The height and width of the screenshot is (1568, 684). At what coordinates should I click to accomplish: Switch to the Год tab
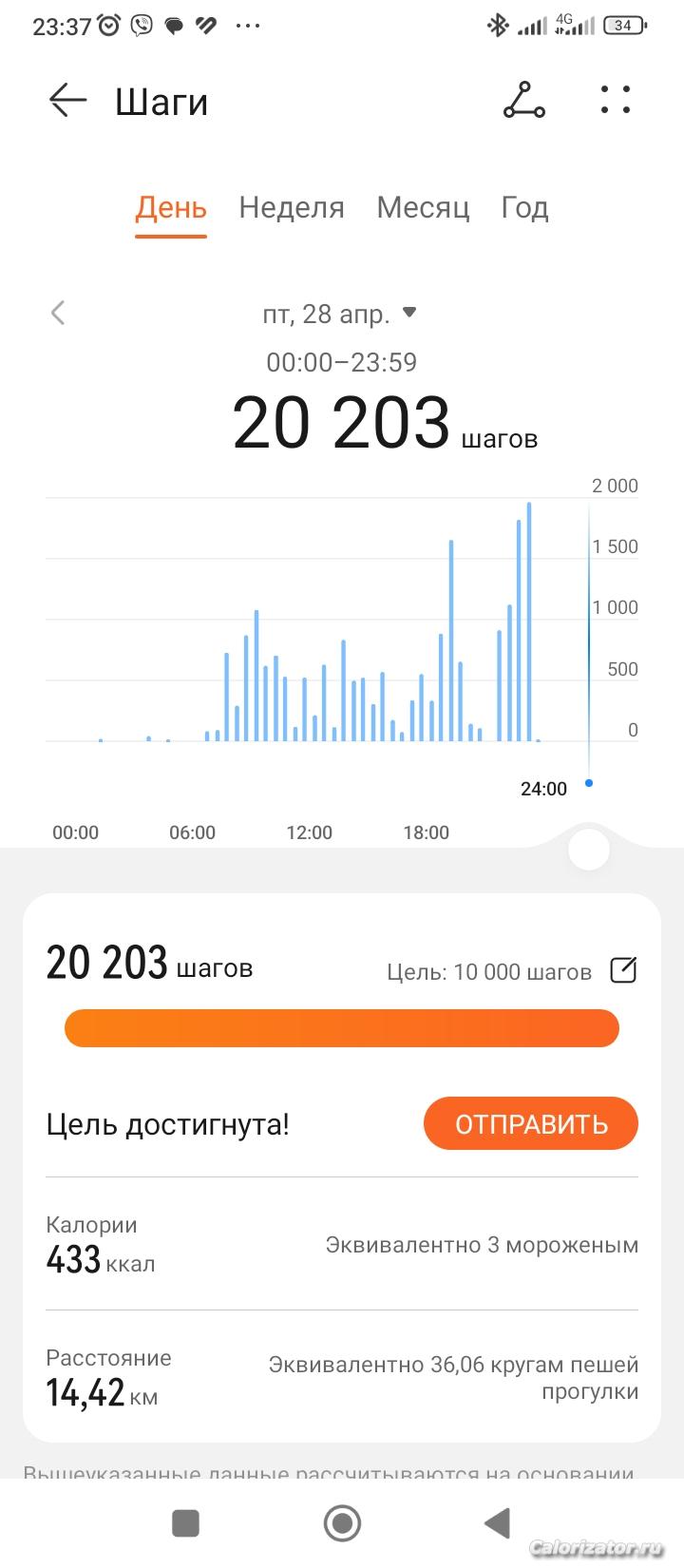pyautogui.click(x=524, y=208)
